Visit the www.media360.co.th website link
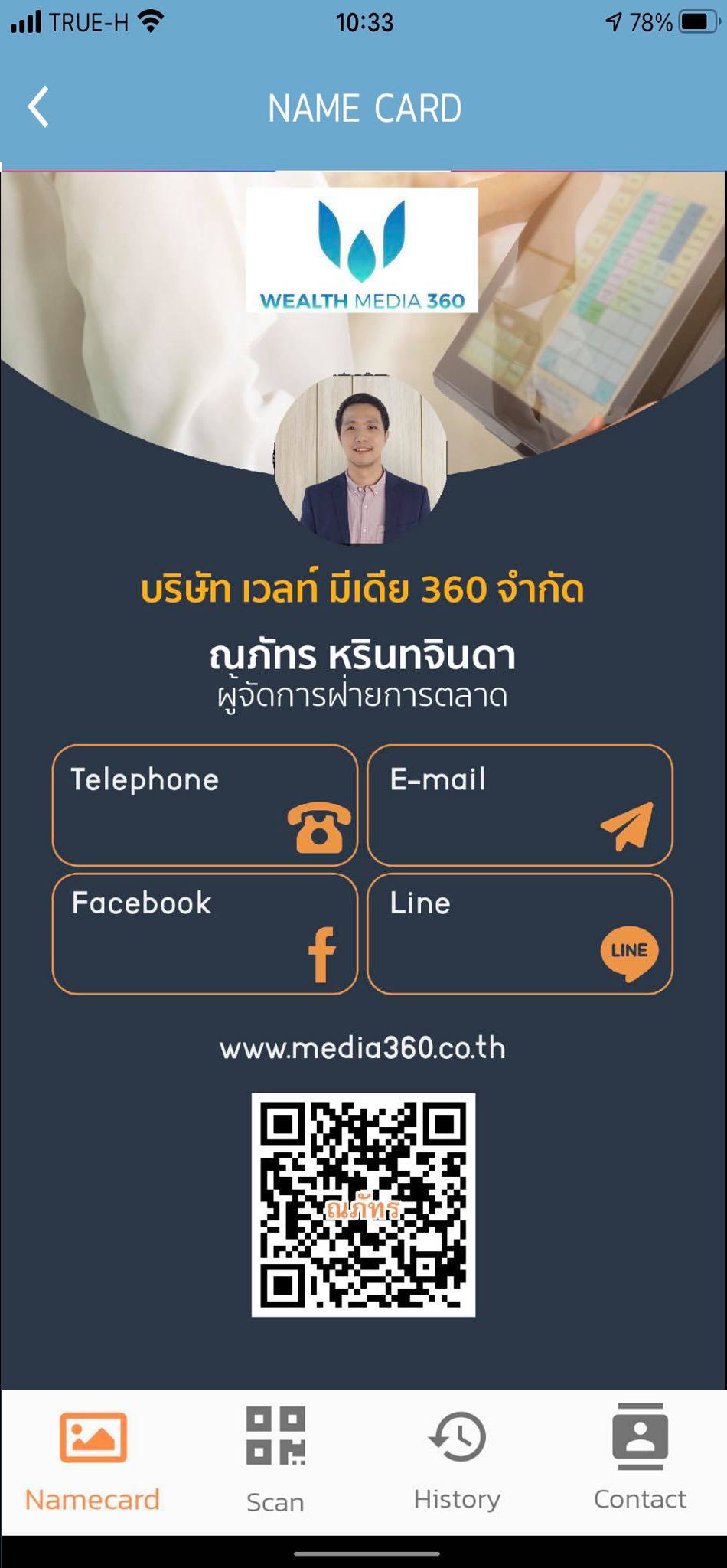The height and width of the screenshot is (1568, 727). [x=363, y=1047]
